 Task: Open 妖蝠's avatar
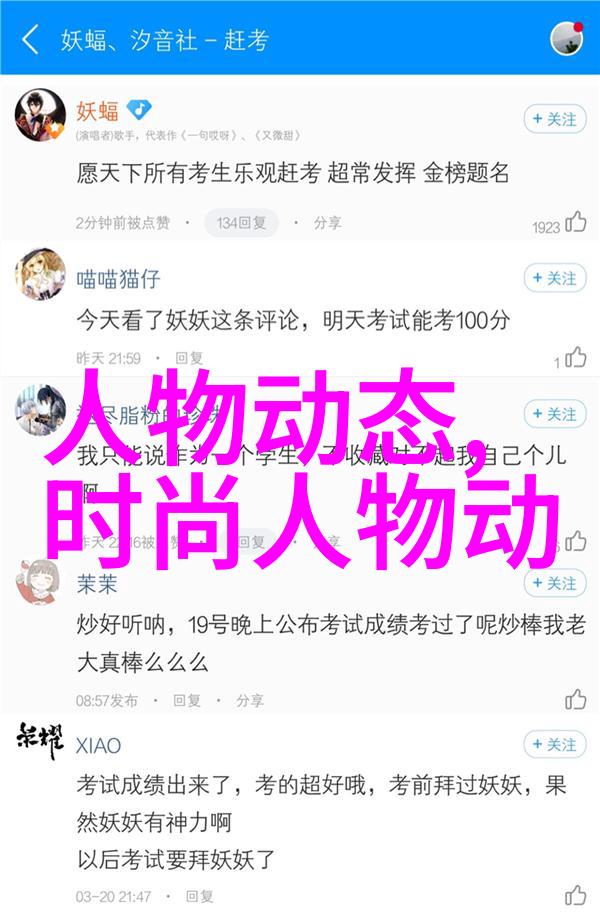40,115
